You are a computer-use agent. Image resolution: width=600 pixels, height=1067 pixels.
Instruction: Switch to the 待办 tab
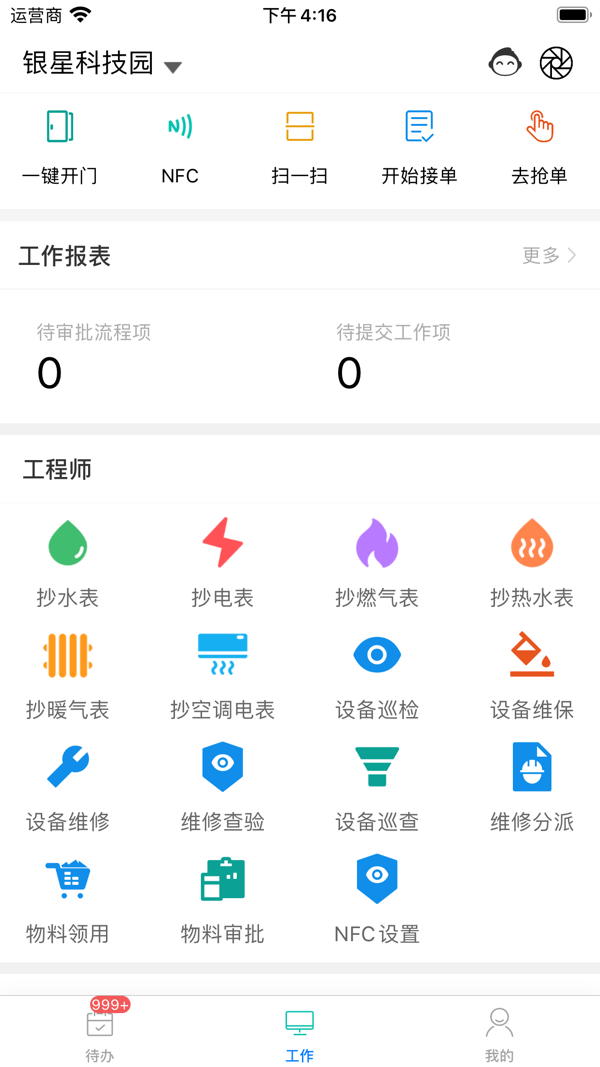pos(100,1033)
